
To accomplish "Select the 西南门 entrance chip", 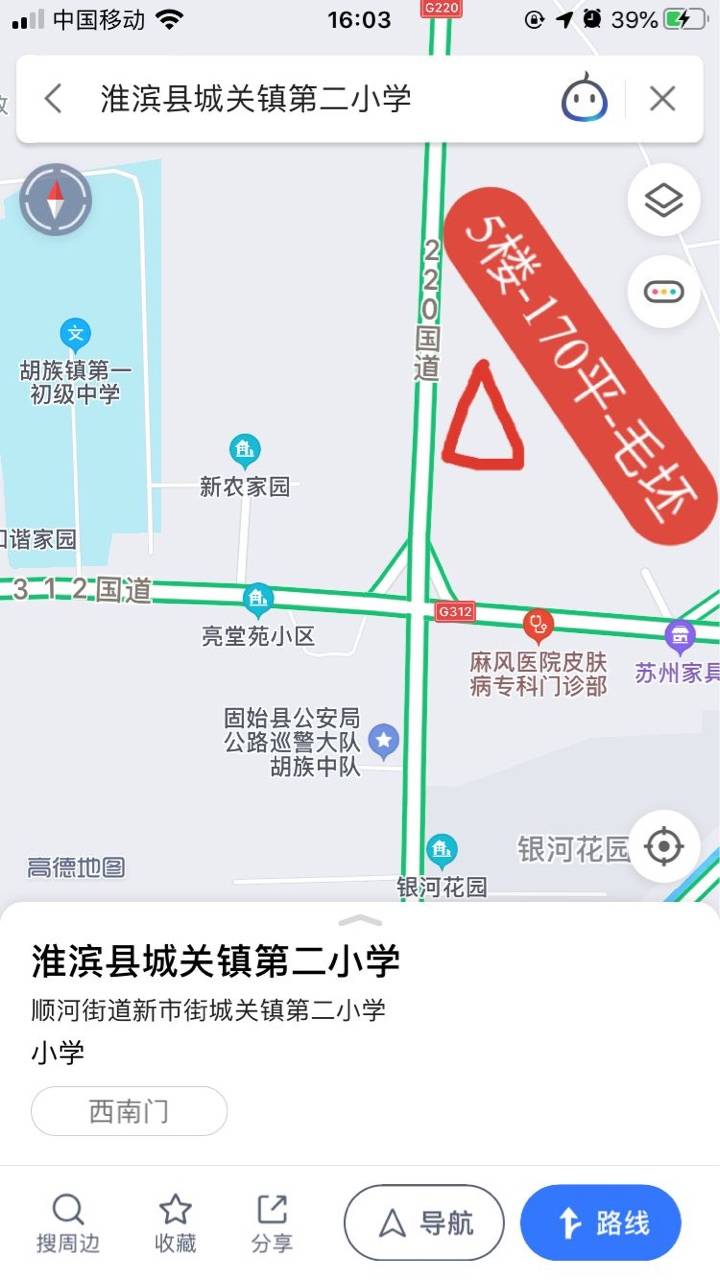I will 129,1111.
